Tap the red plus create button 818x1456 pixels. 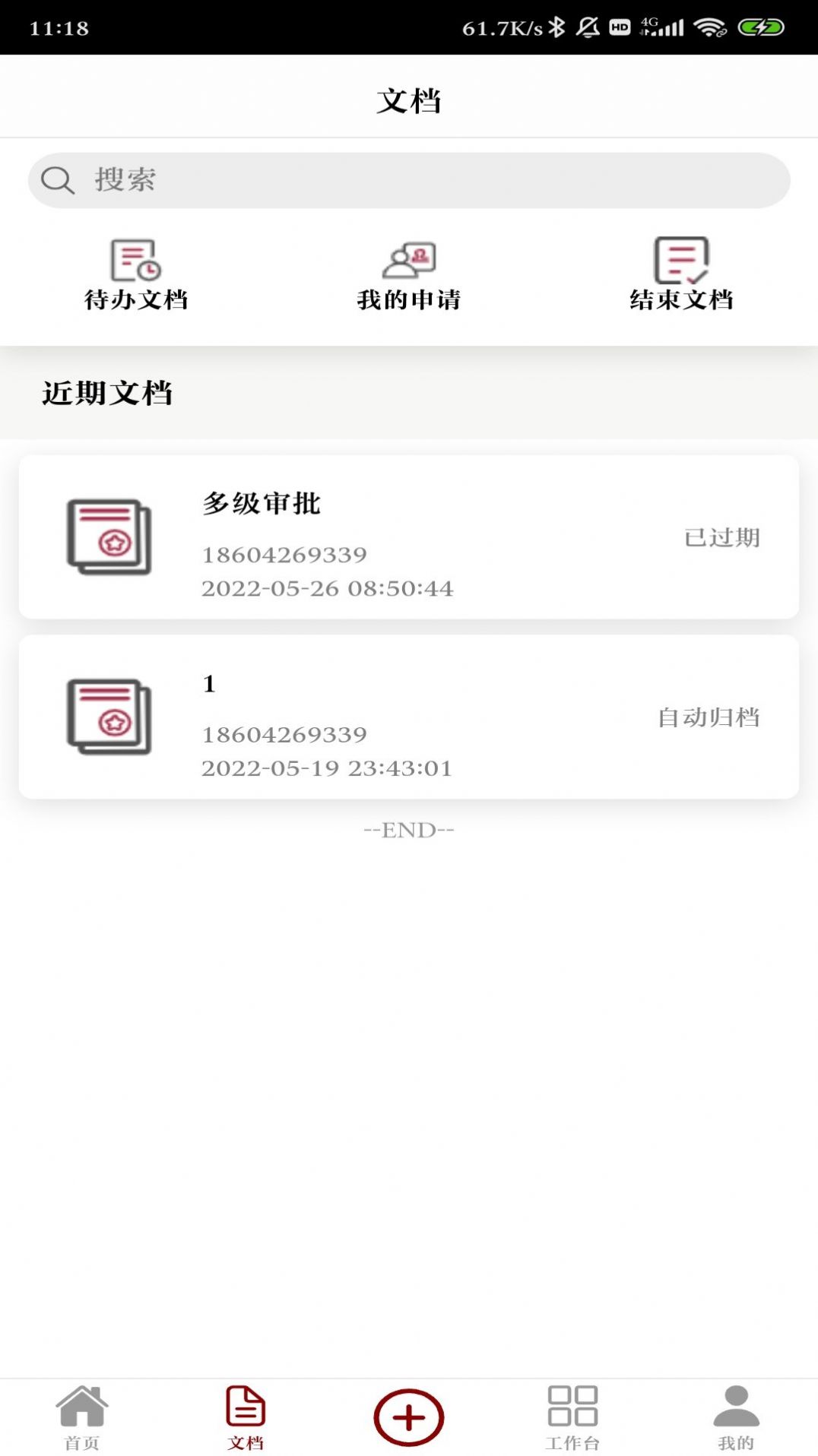coord(409,1416)
